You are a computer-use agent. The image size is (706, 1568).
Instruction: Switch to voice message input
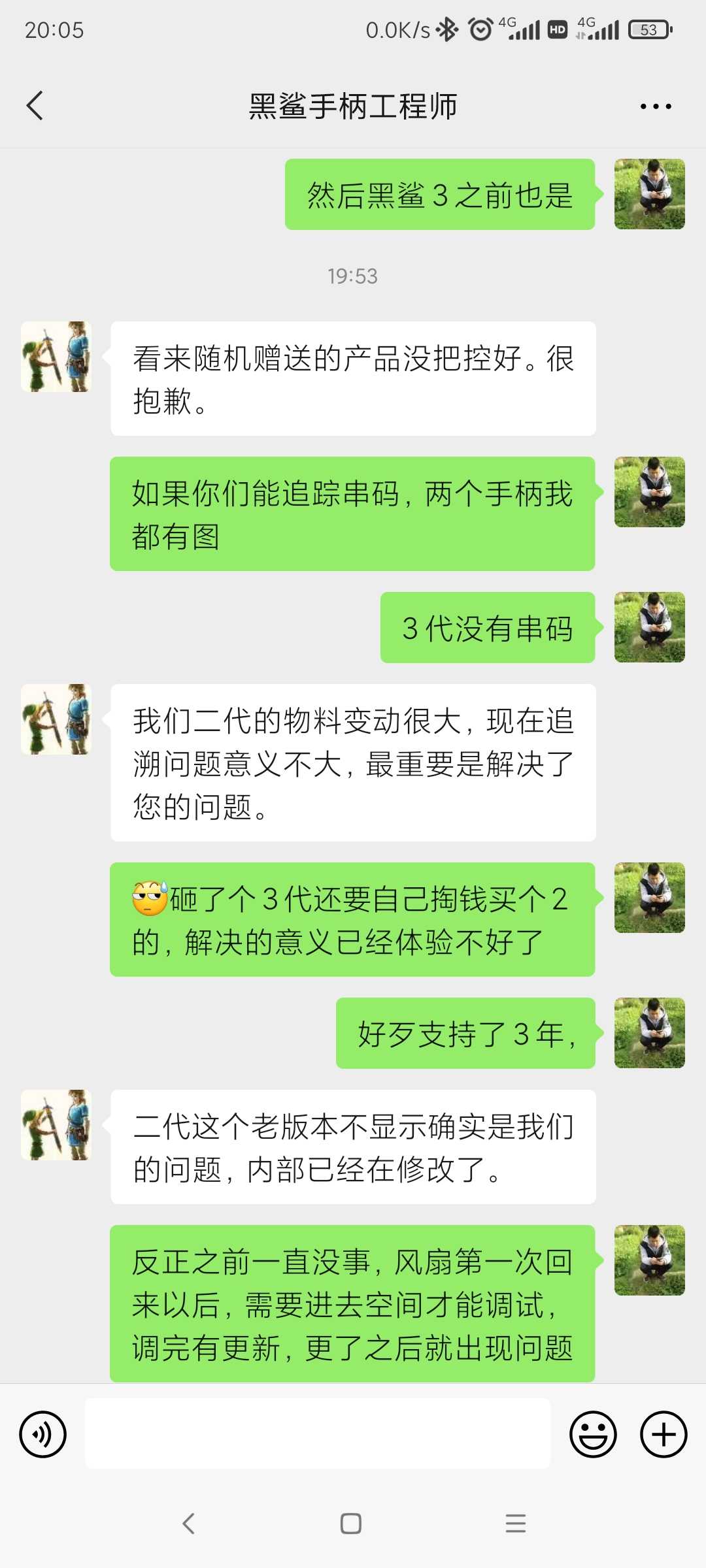coord(43,1434)
